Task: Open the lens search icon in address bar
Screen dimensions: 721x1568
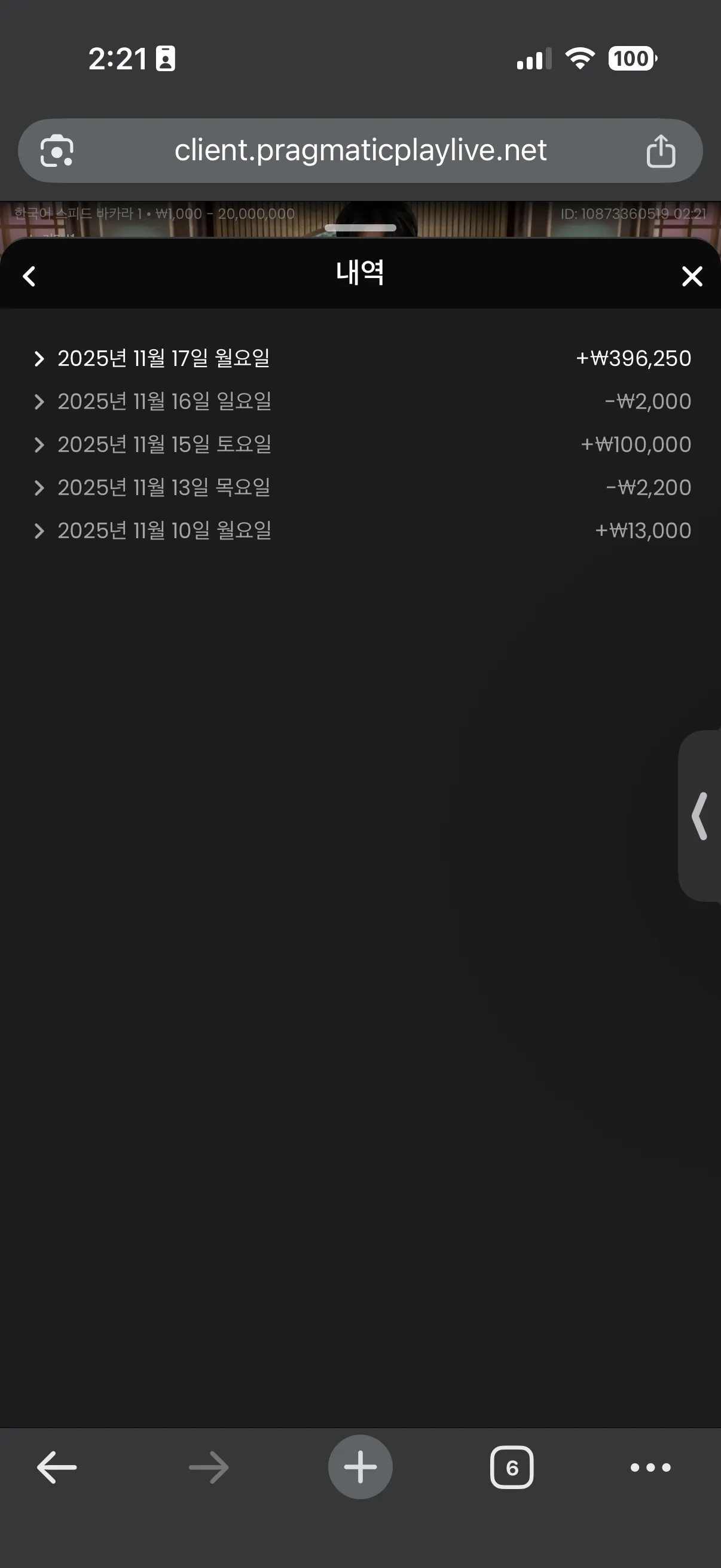Action: coord(57,151)
